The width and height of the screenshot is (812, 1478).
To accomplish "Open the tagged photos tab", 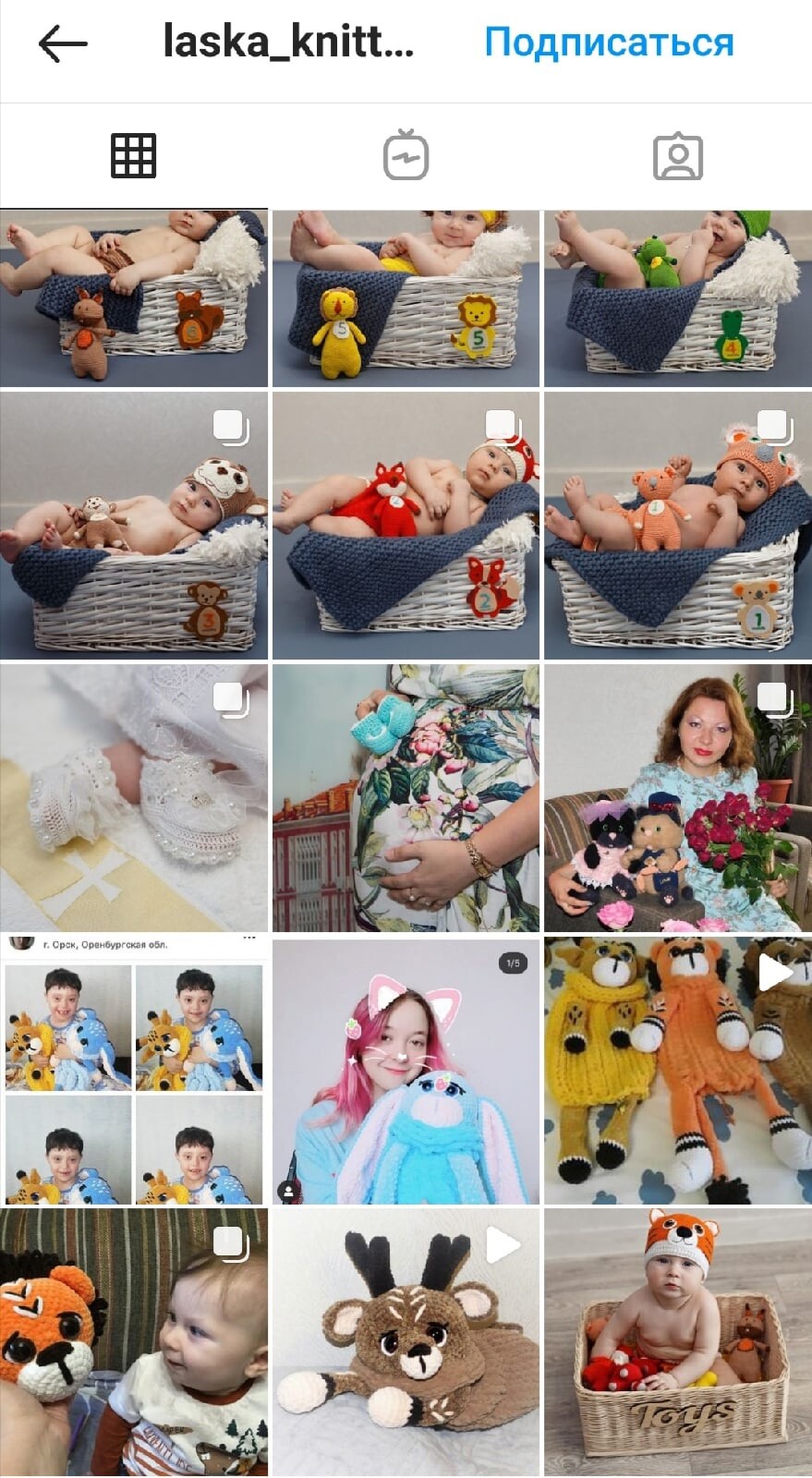I will (678, 156).
